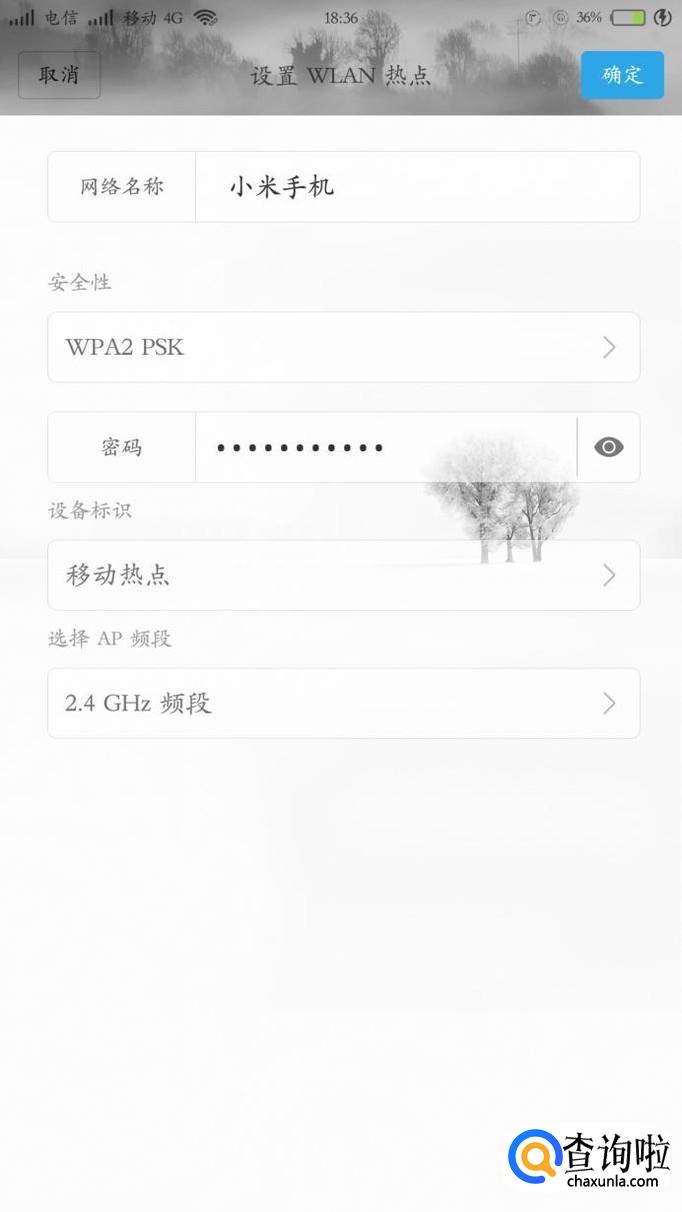Open the 移动热点 device identifier option
This screenshot has width=682, height=1212.
[x=343, y=575]
